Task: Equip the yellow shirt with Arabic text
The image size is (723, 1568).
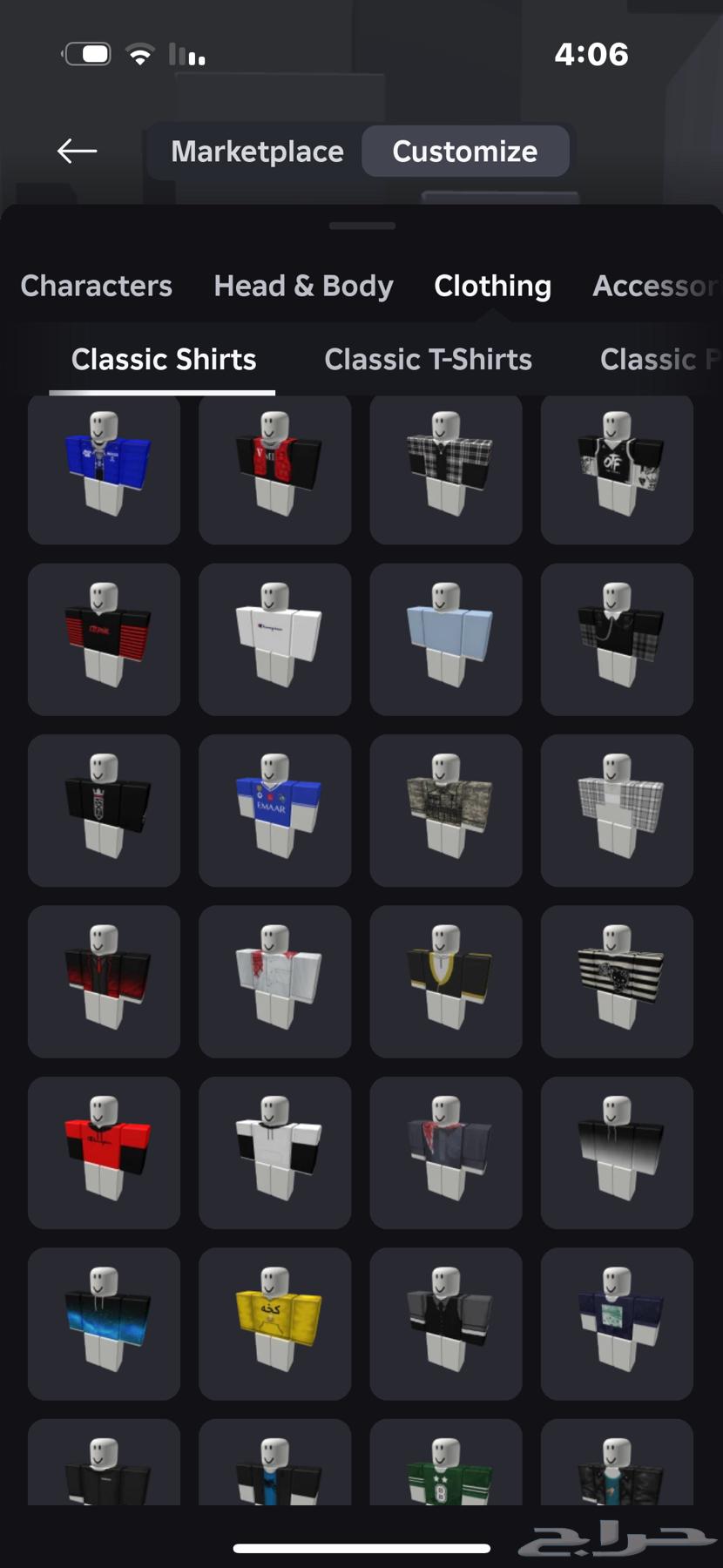Action: pyautogui.click(x=274, y=1323)
